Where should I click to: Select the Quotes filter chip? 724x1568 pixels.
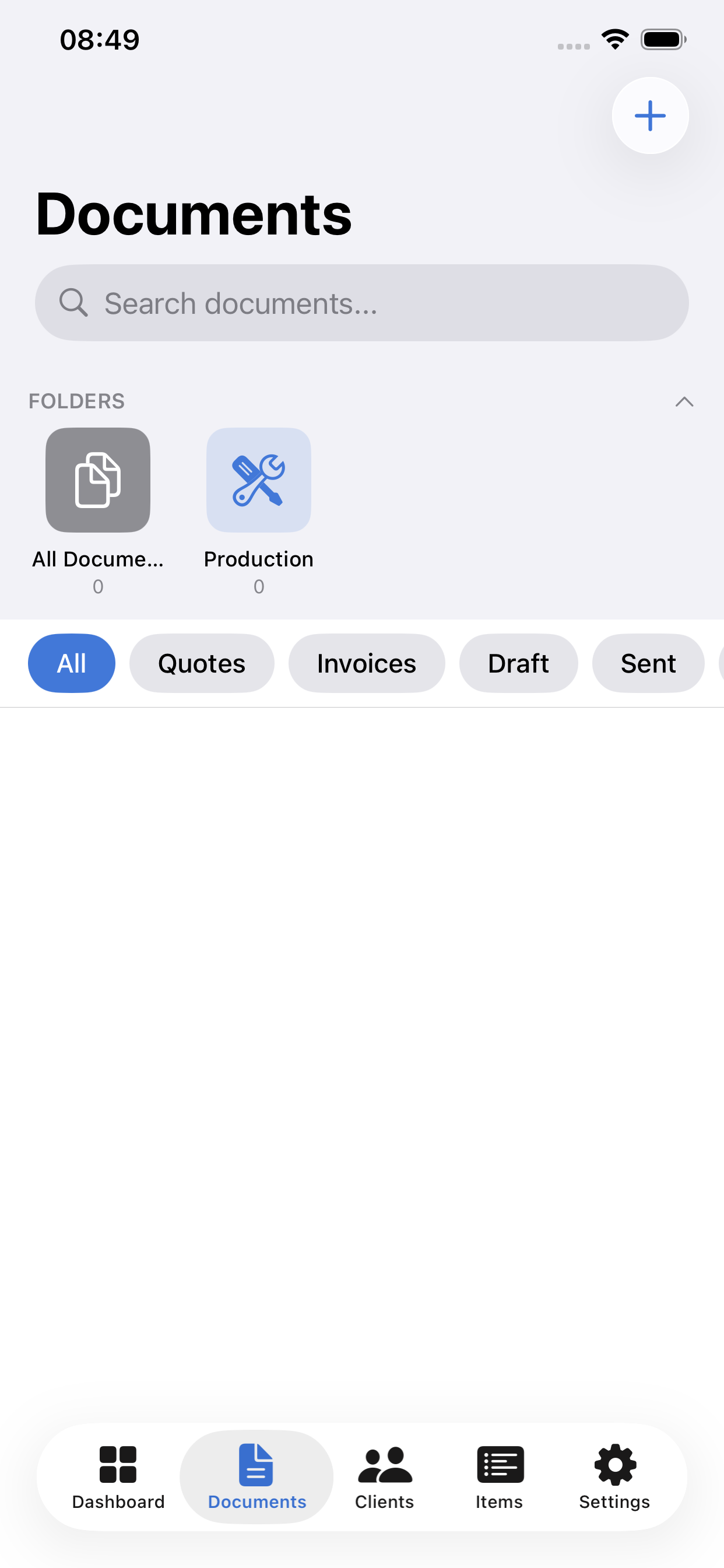[201, 663]
